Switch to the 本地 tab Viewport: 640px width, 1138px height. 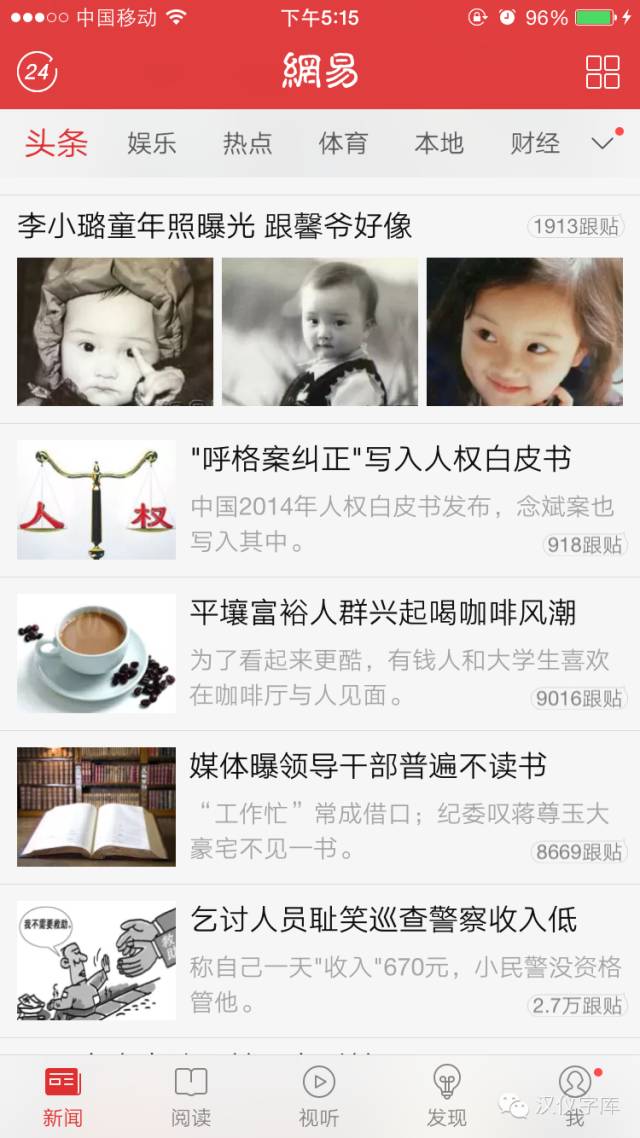[439, 143]
